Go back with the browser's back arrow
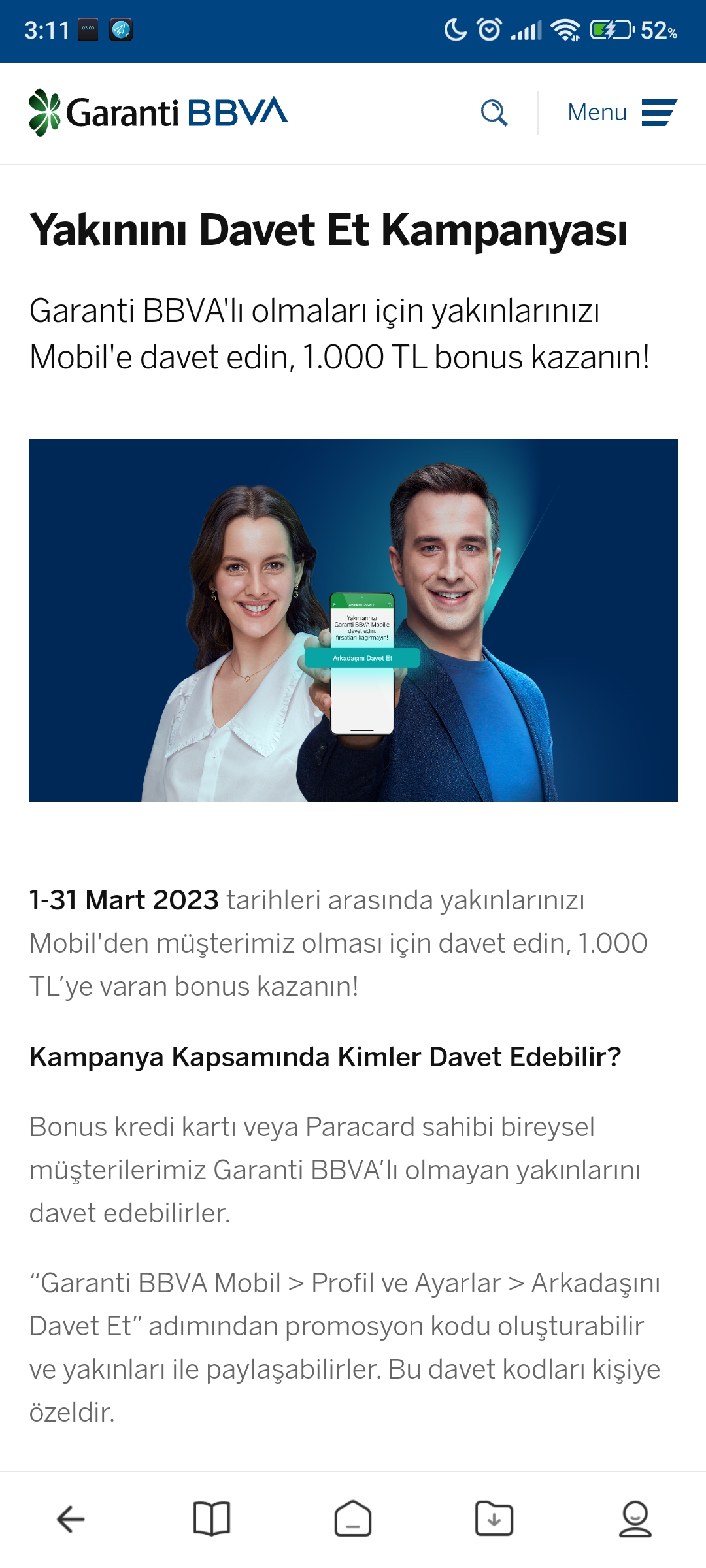 pos(71,1519)
